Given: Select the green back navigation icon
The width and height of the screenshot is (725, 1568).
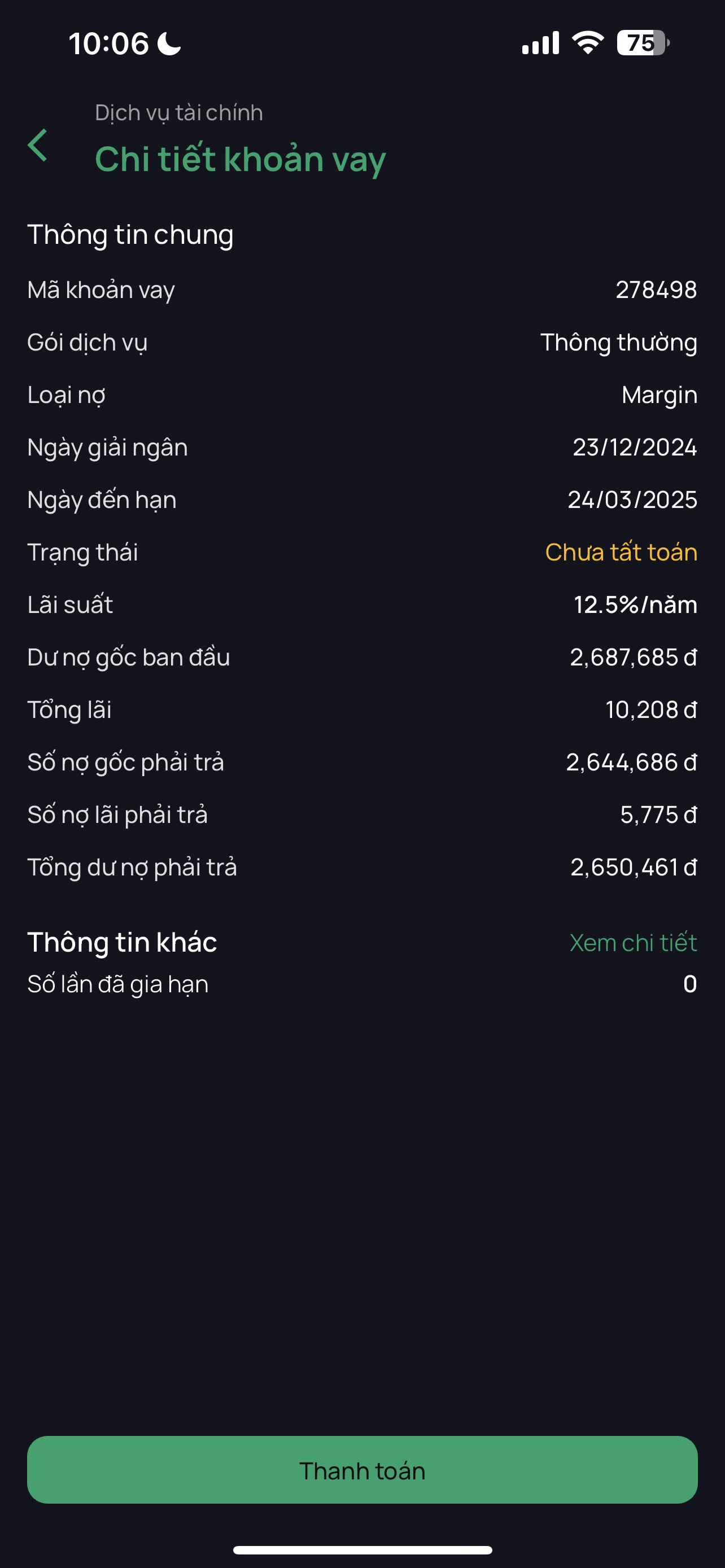Looking at the screenshot, I should (x=39, y=147).
